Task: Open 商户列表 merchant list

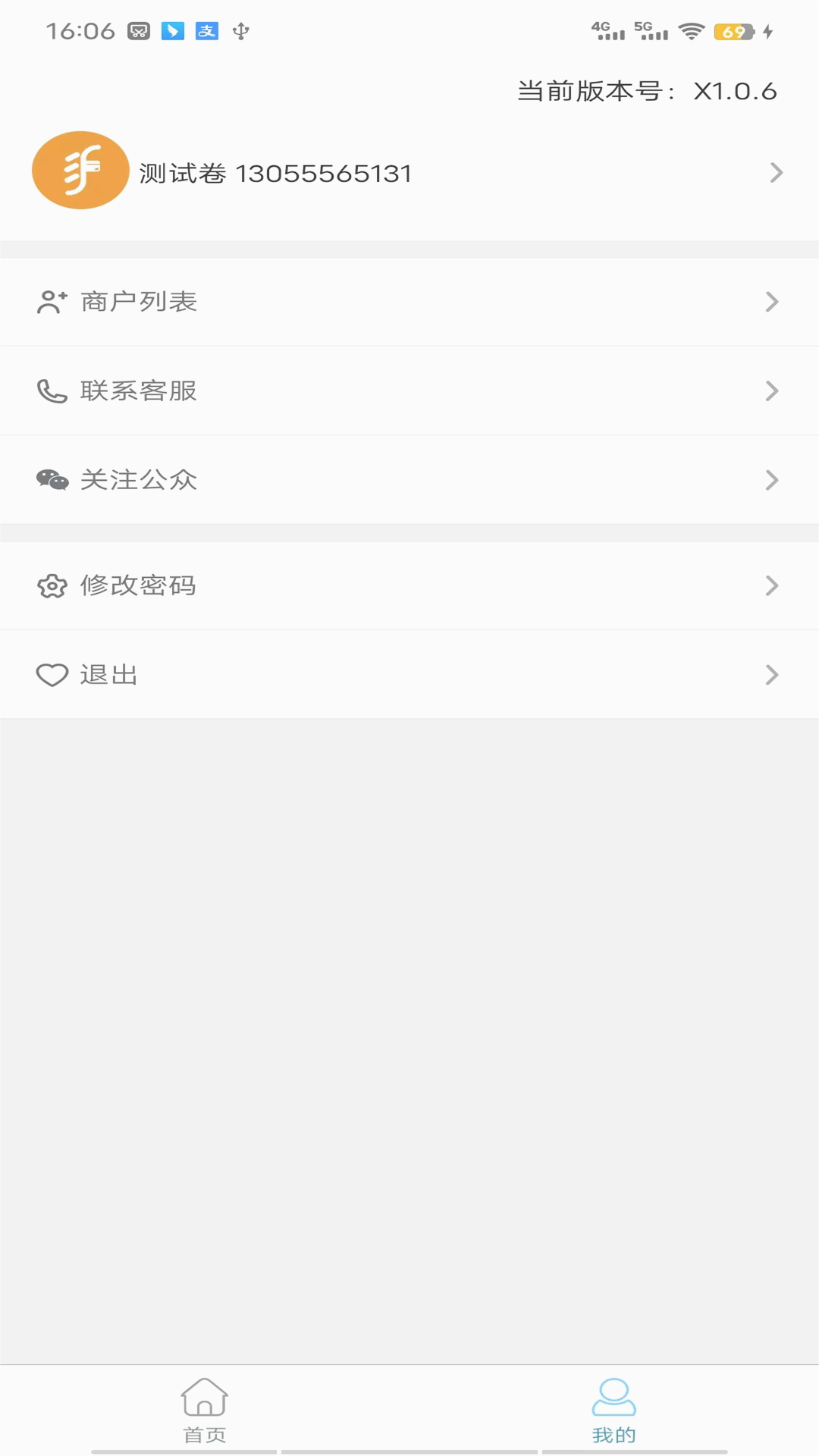Action: [x=409, y=302]
